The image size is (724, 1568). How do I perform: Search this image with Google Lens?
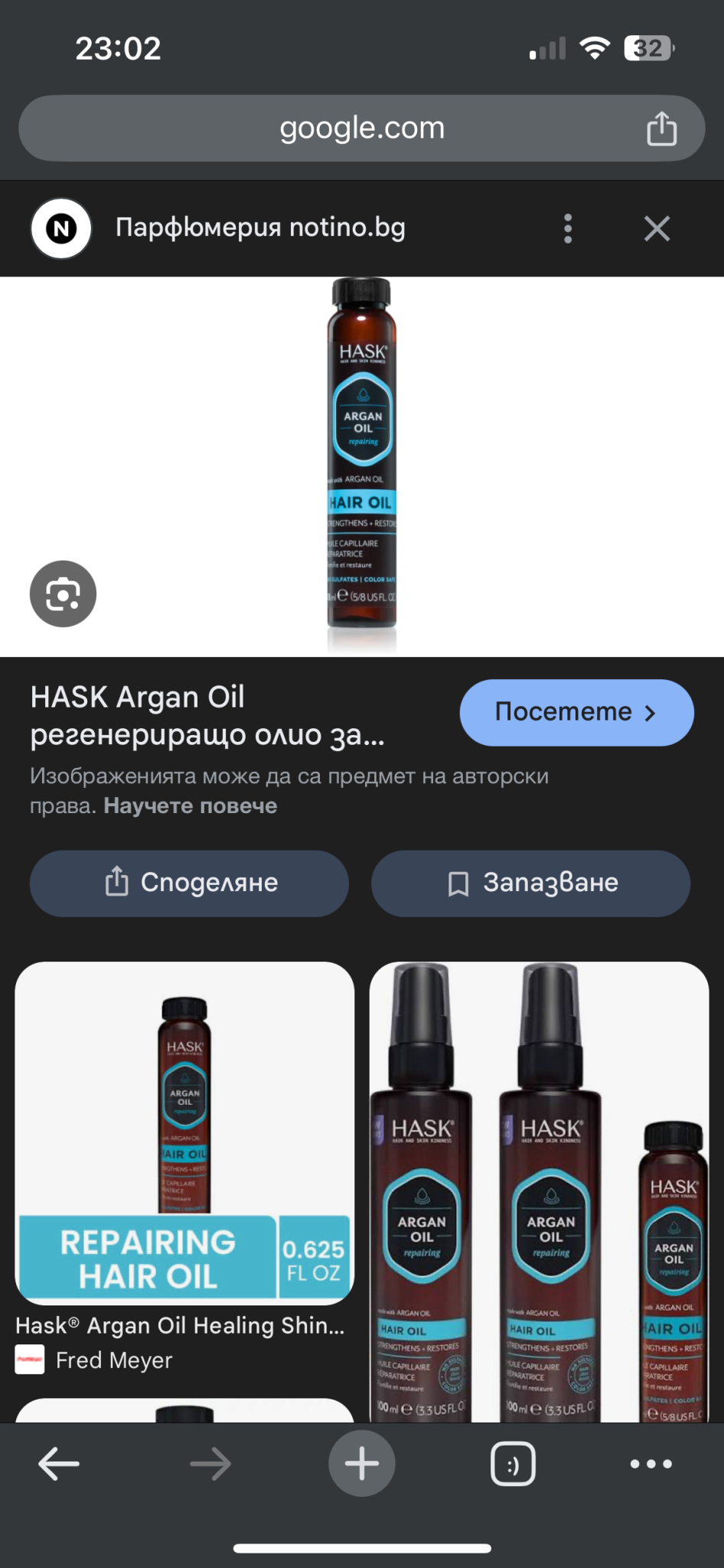coord(63,594)
